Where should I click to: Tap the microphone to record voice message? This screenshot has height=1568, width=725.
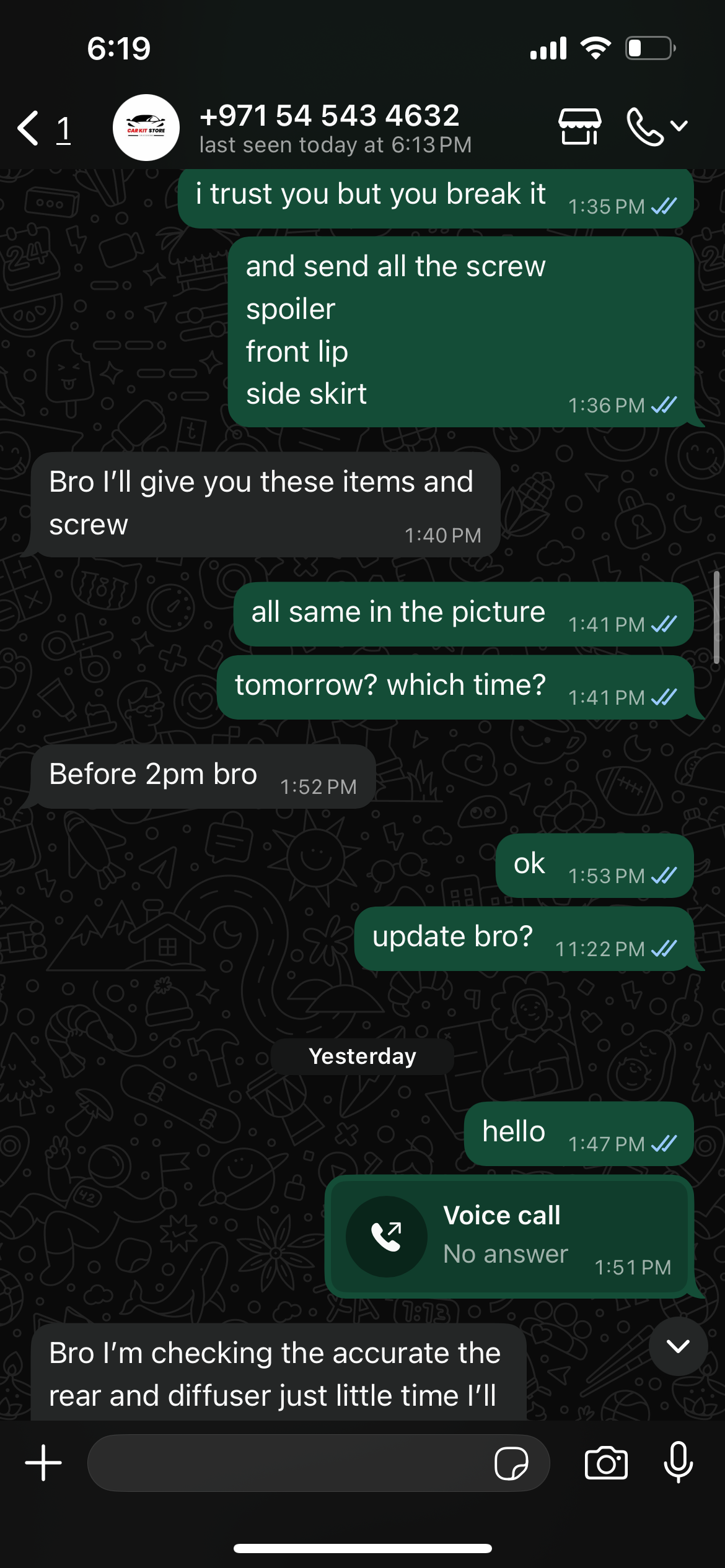coord(678,1461)
